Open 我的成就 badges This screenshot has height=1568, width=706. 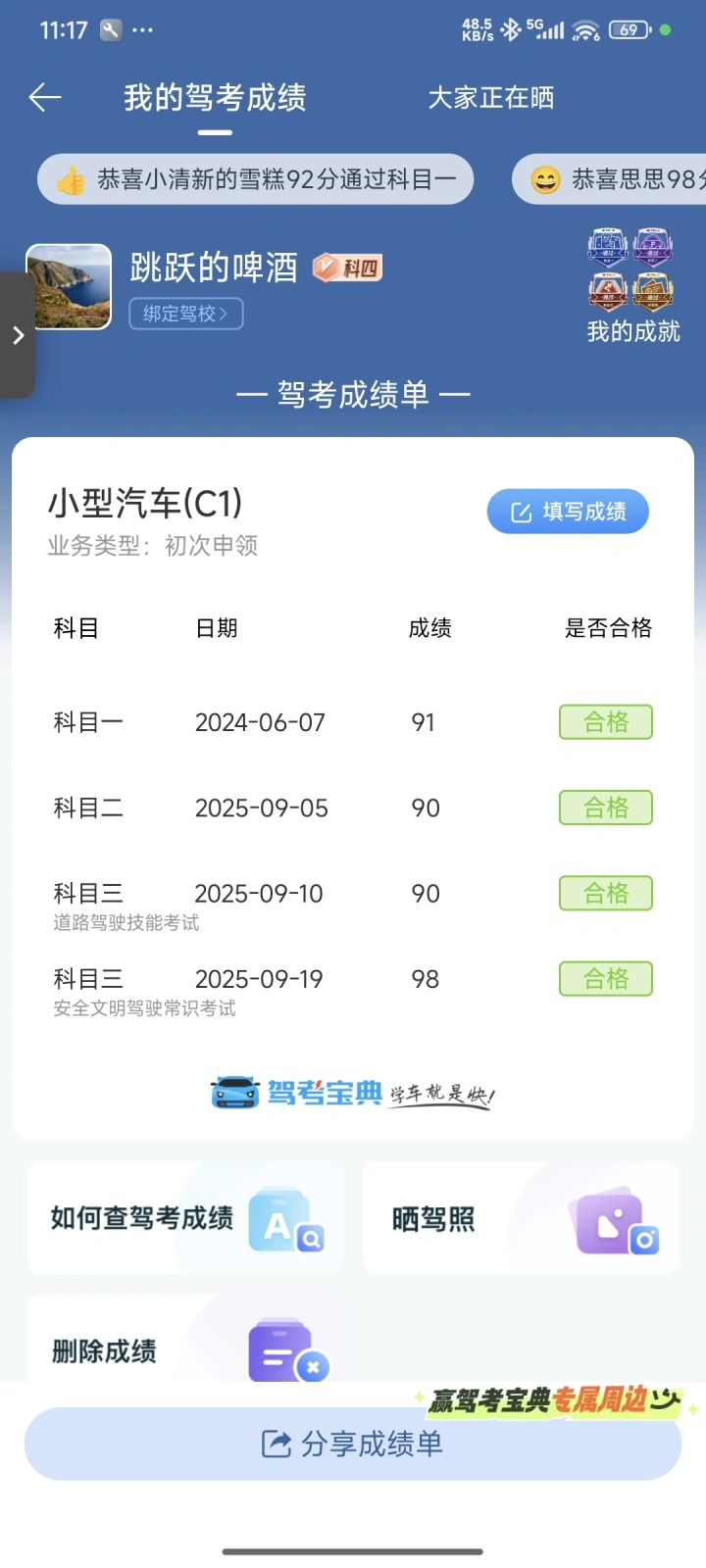point(632,287)
